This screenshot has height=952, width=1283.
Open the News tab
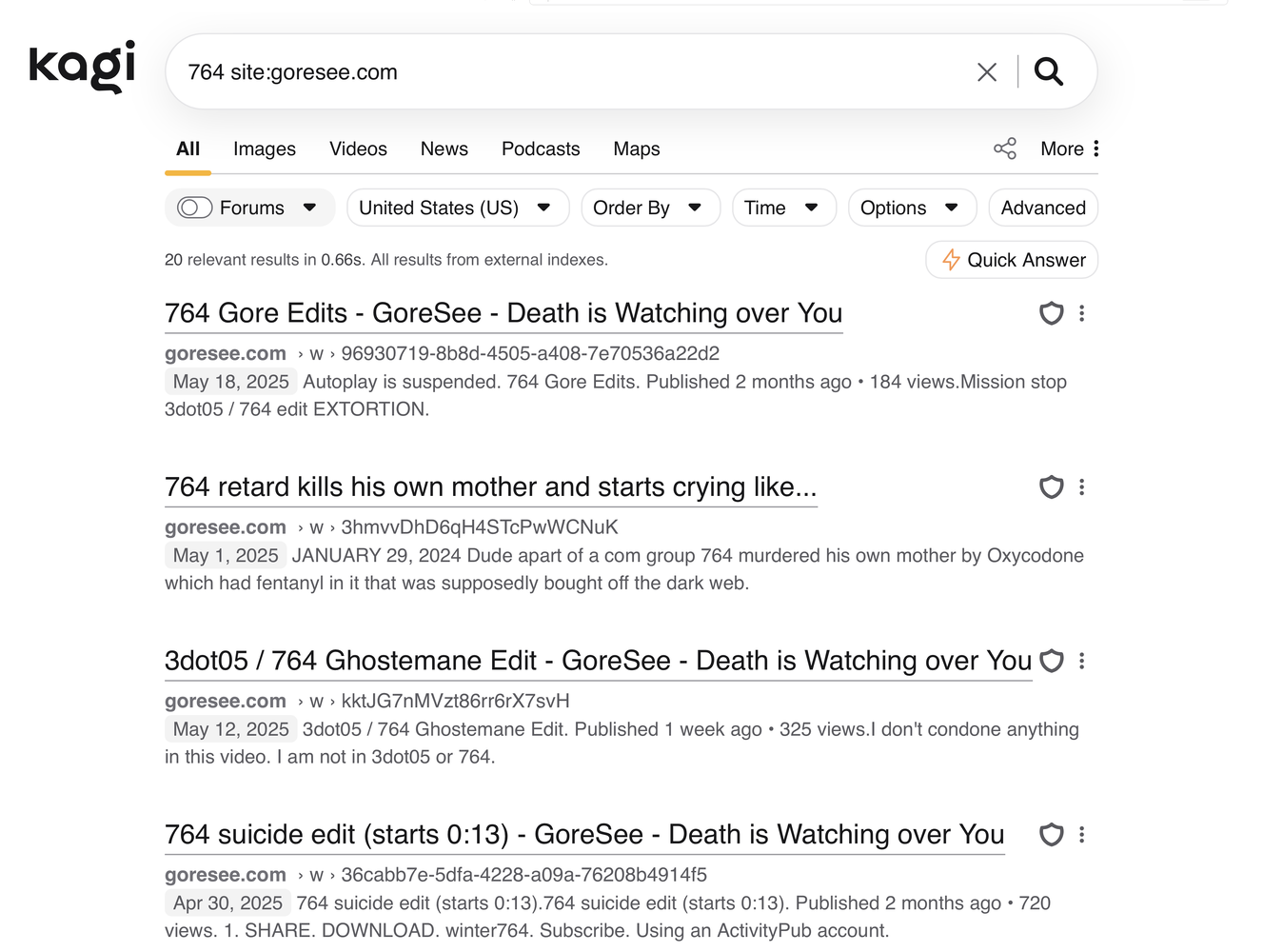tap(444, 149)
